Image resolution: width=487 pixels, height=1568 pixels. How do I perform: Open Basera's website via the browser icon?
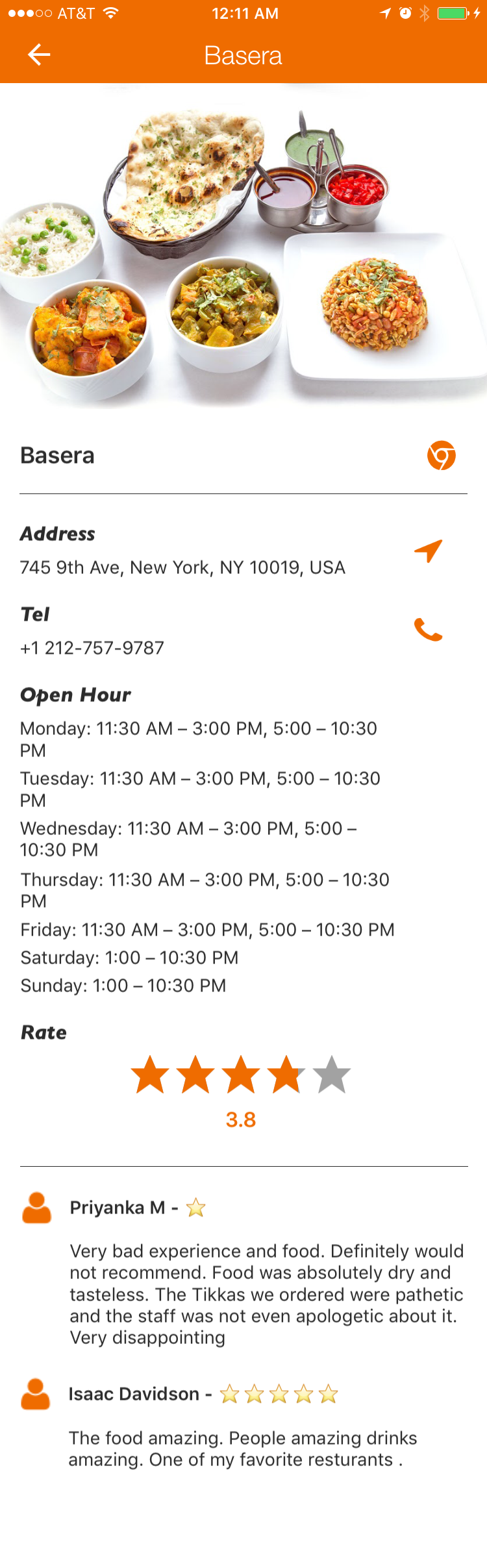pos(441,455)
